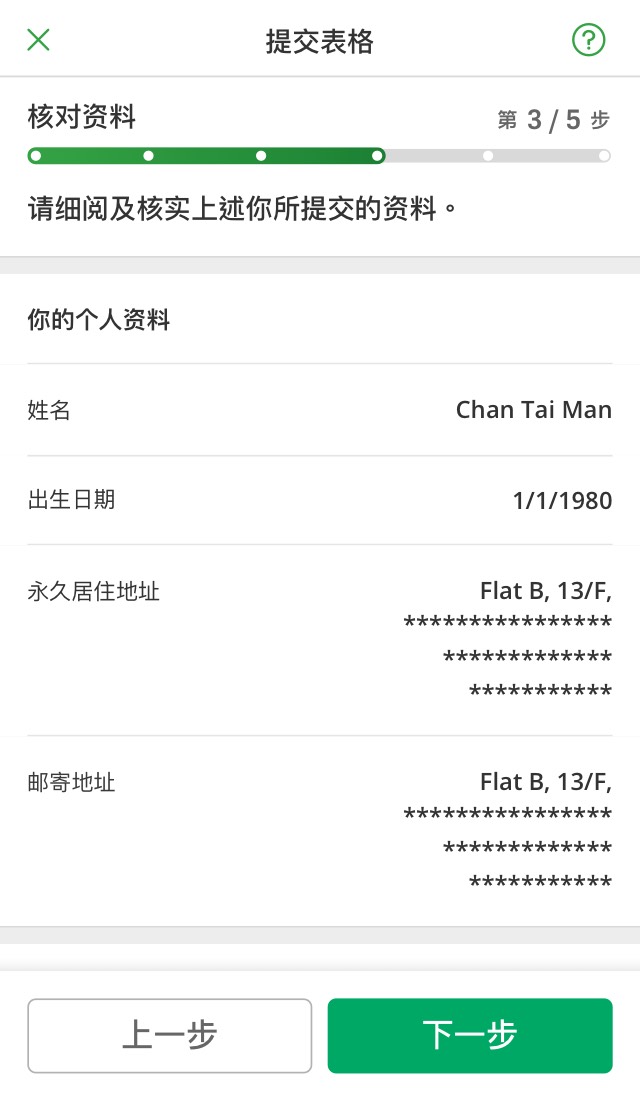Continue with 下一步
This screenshot has width=640, height=1100.
click(470, 1035)
